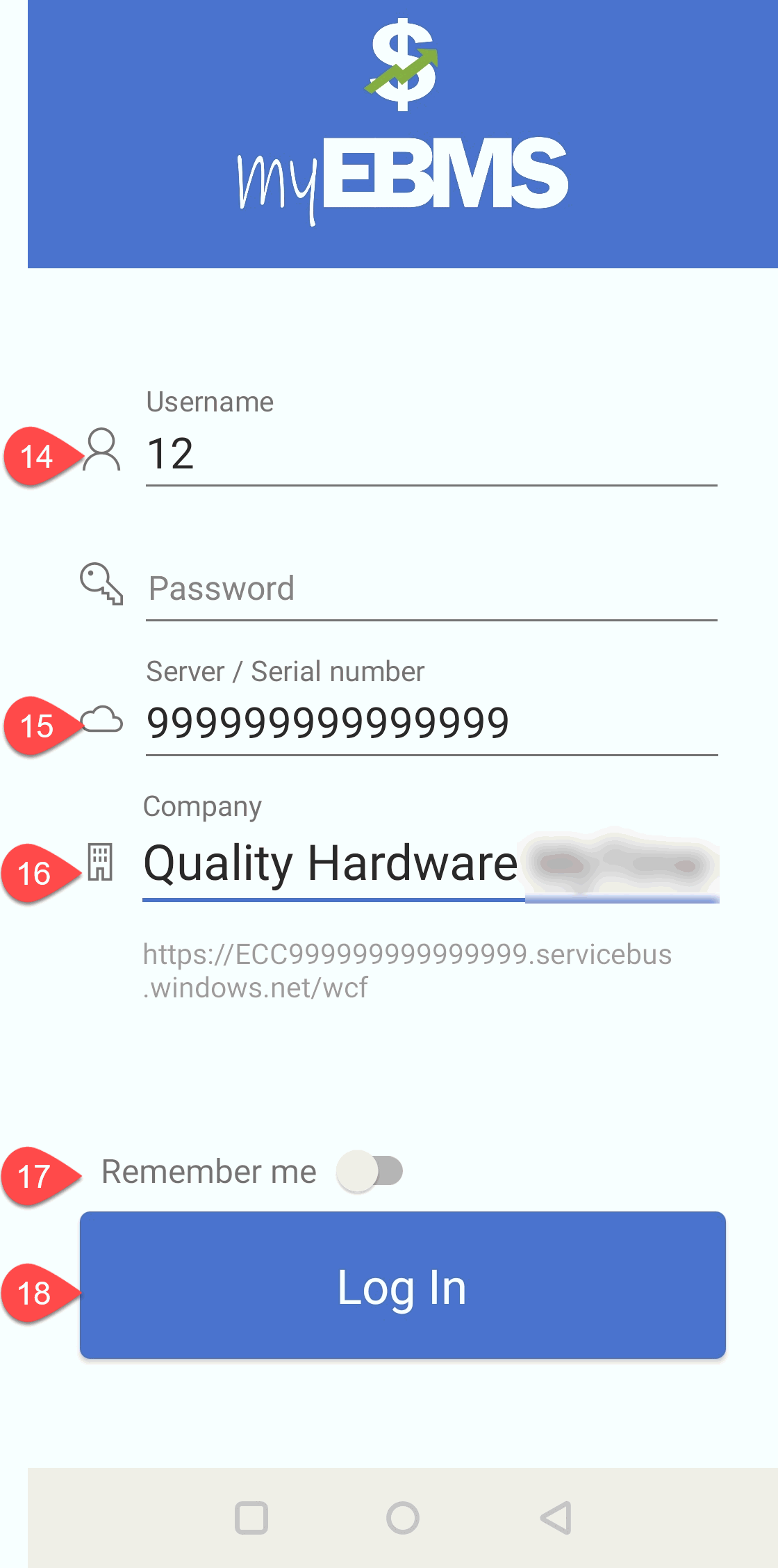Go to the home screen
This screenshot has width=778, height=1568.
click(x=403, y=1518)
